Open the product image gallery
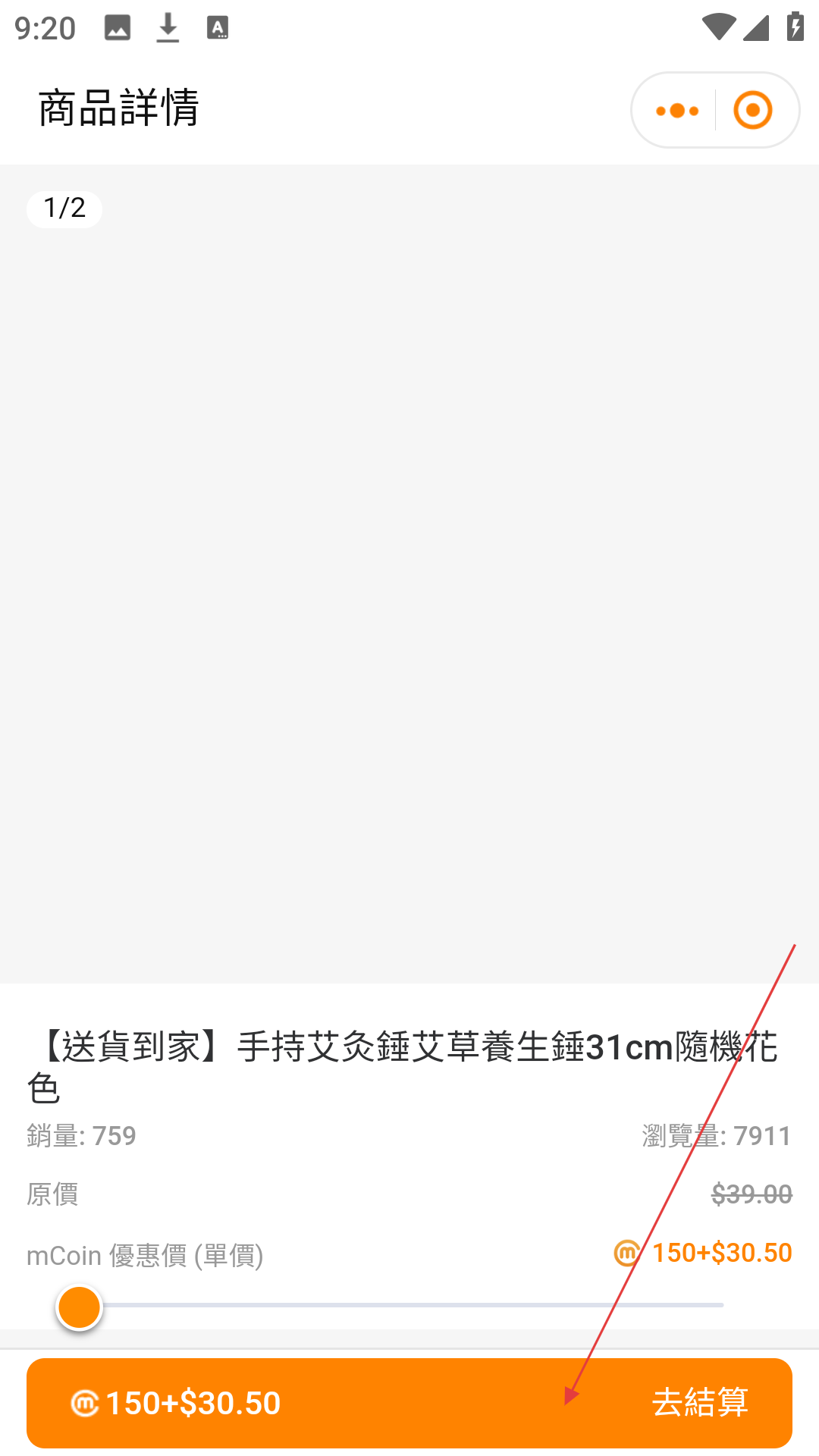 point(409,574)
